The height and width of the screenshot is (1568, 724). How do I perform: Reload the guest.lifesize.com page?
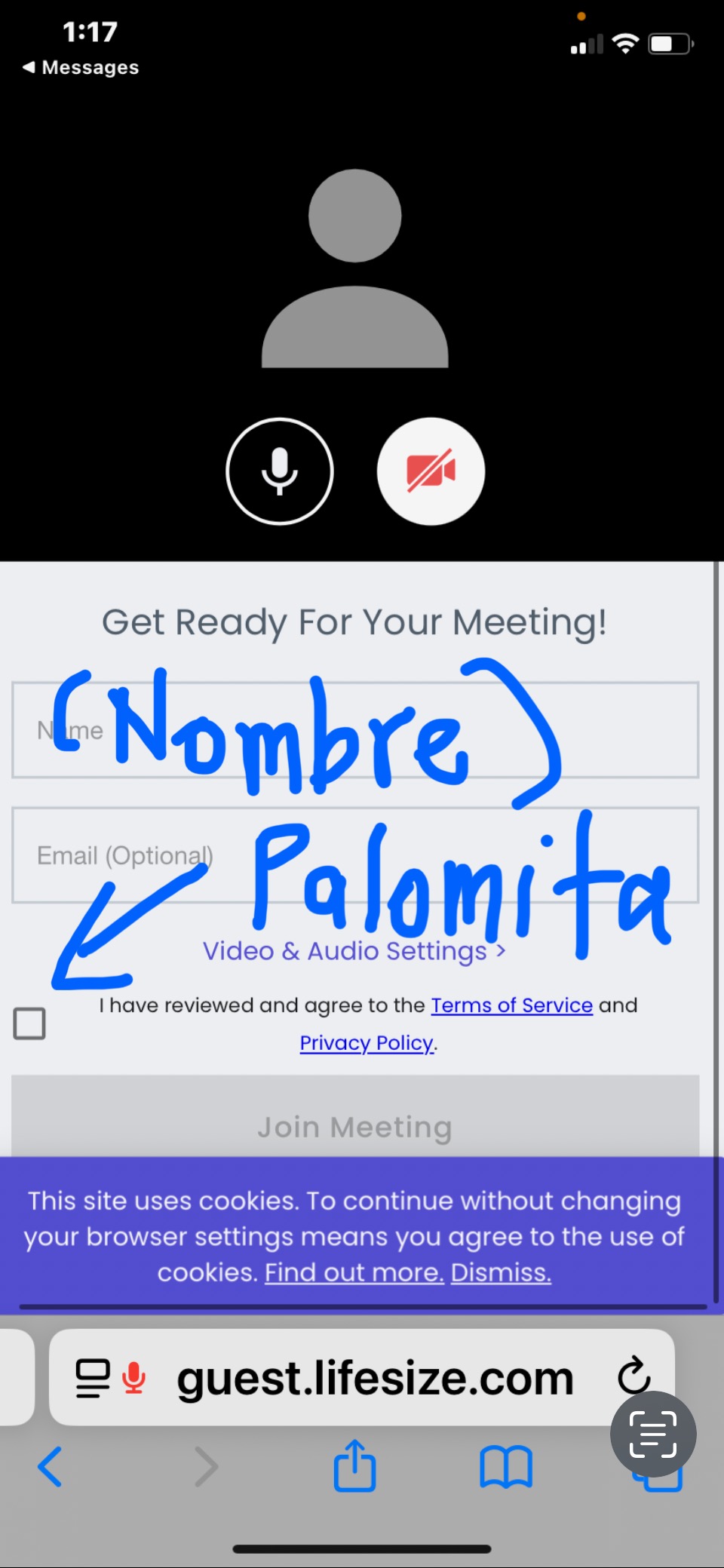coord(633,1375)
